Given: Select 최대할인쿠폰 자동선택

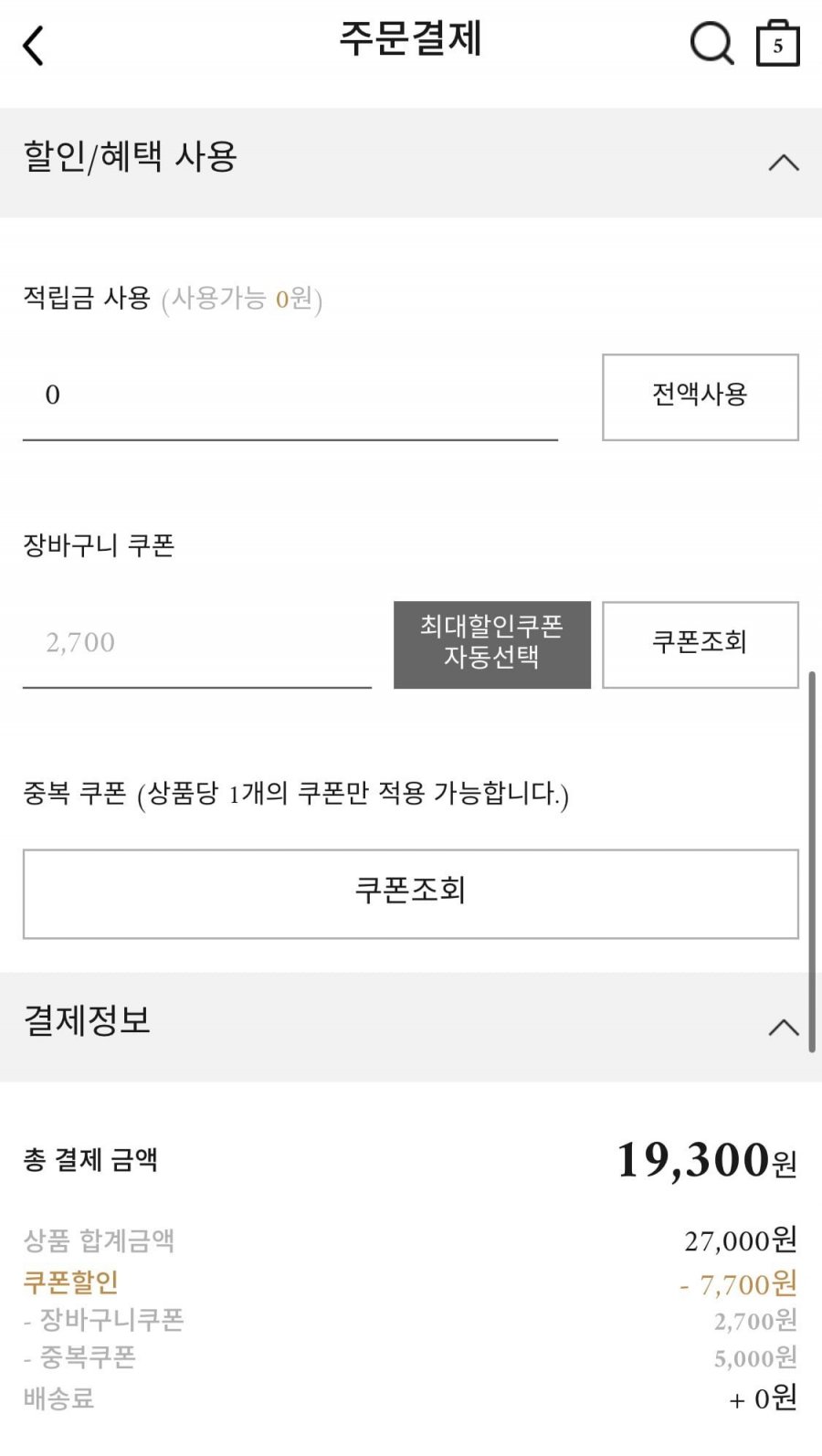Looking at the screenshot, I should click(x=491, y=644).
